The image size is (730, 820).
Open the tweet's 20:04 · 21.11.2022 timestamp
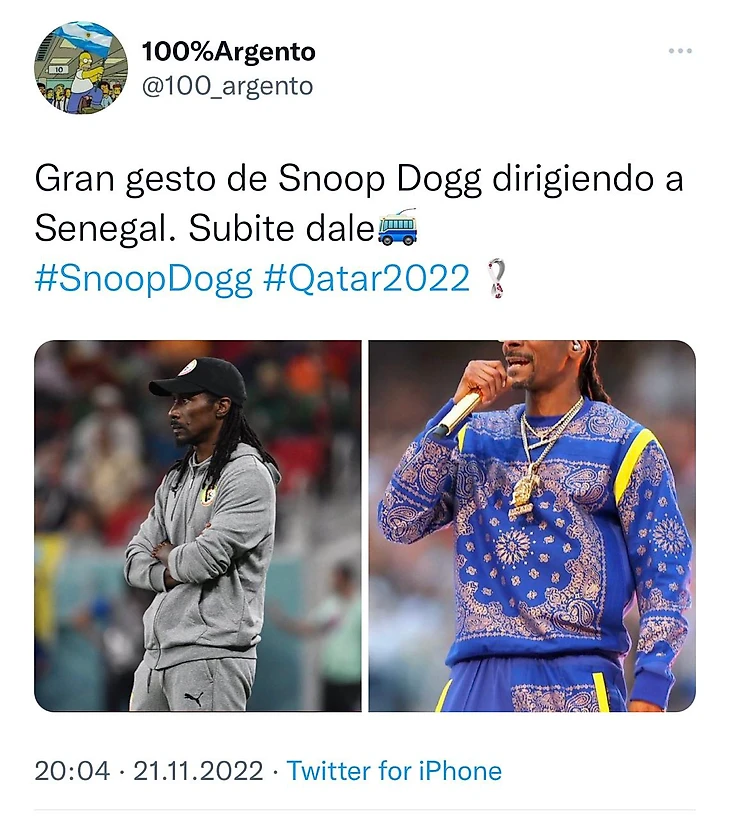pos(149,771)
